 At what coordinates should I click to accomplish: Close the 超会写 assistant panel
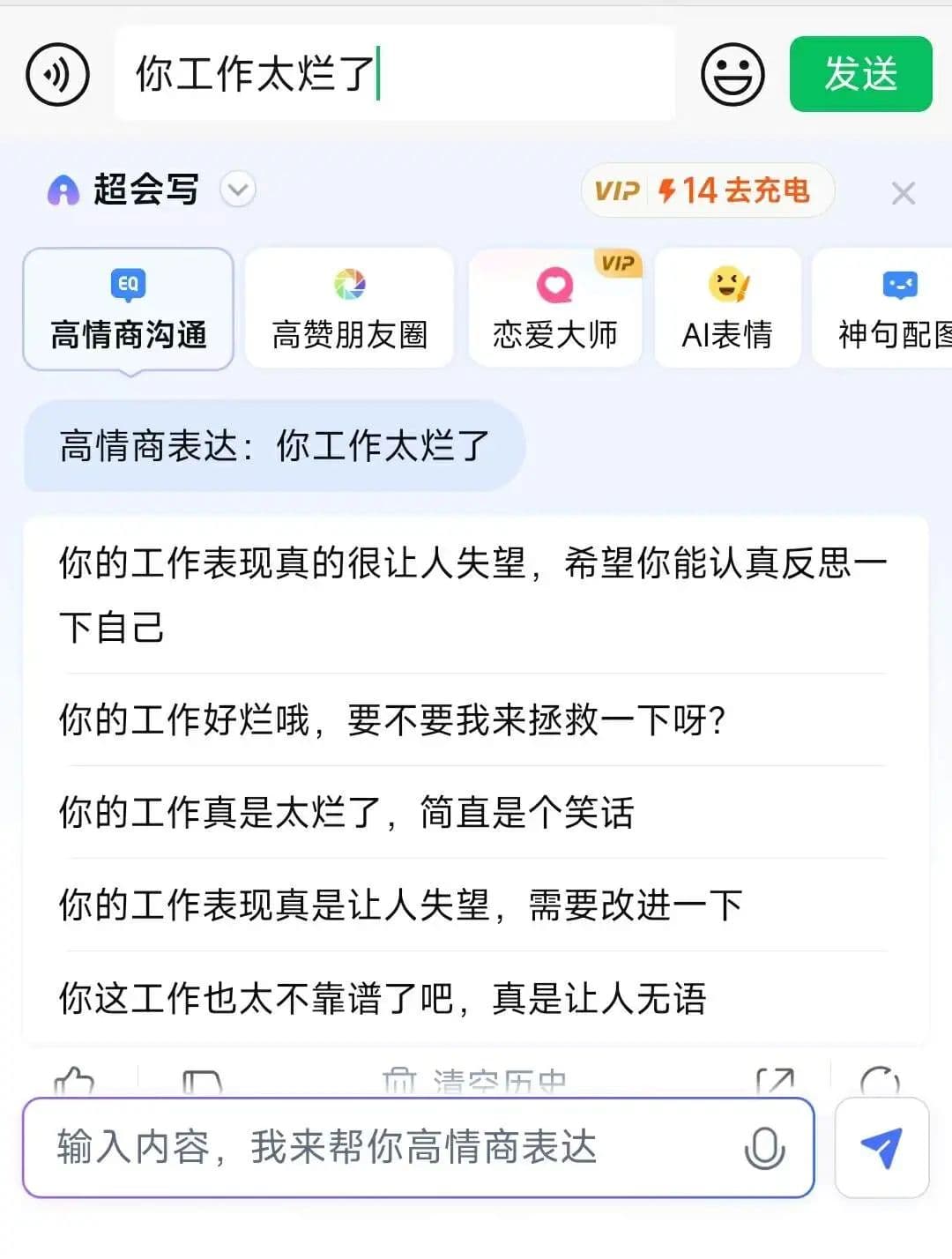[903, 193]
